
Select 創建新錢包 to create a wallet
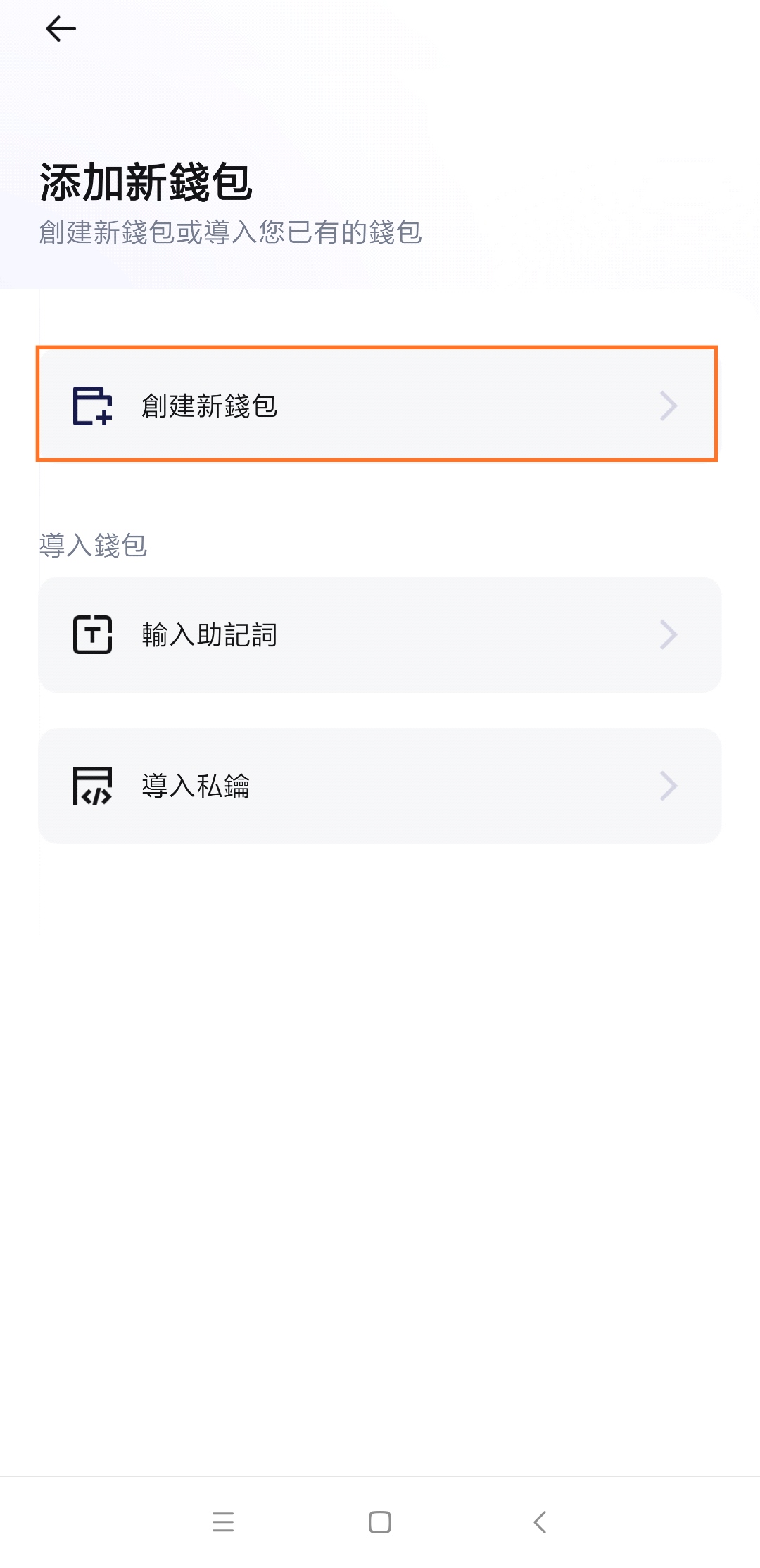pyautogui.click(x=377, y=404)
